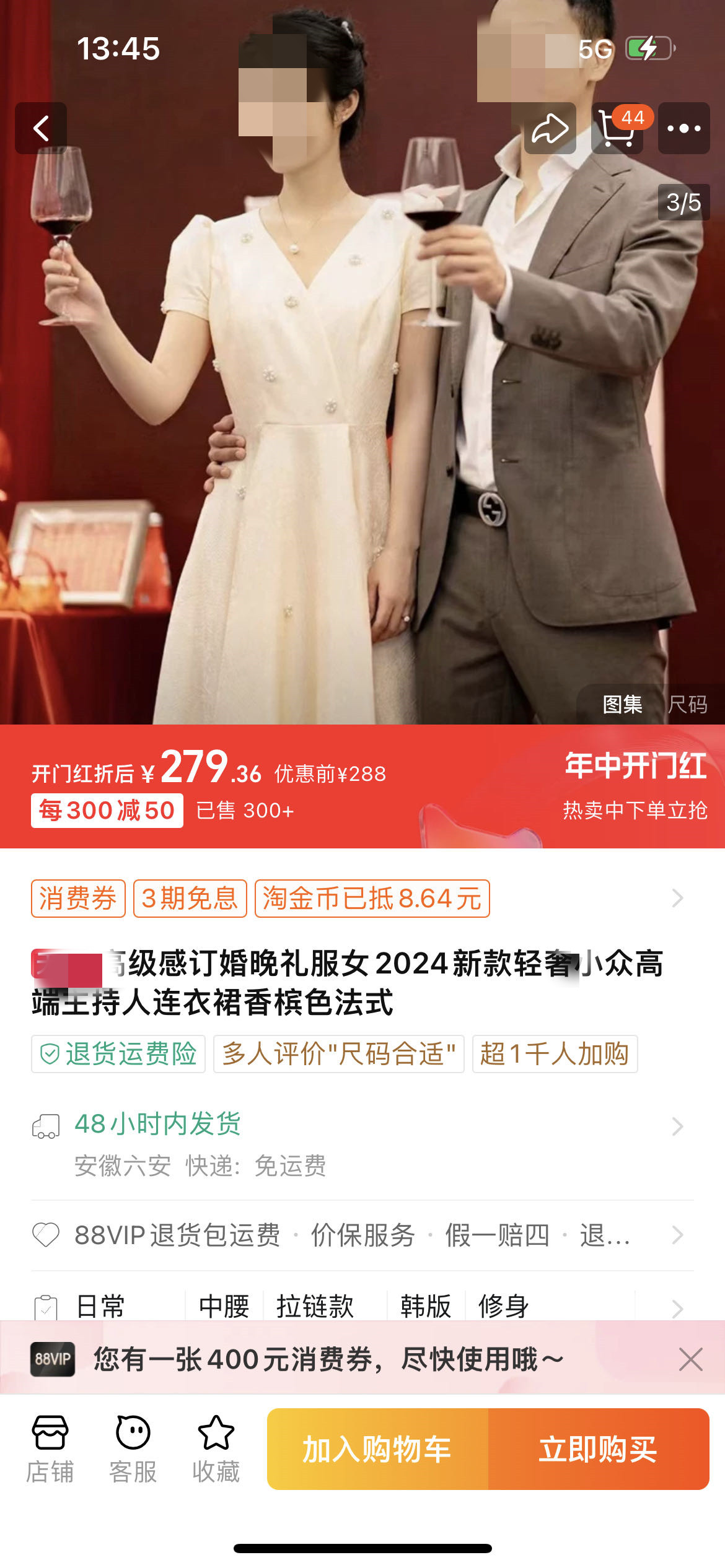This screenshot has width=725, height=1568.
Task: Open the 每300减50 promotion tag
Action: click(107, 810)
